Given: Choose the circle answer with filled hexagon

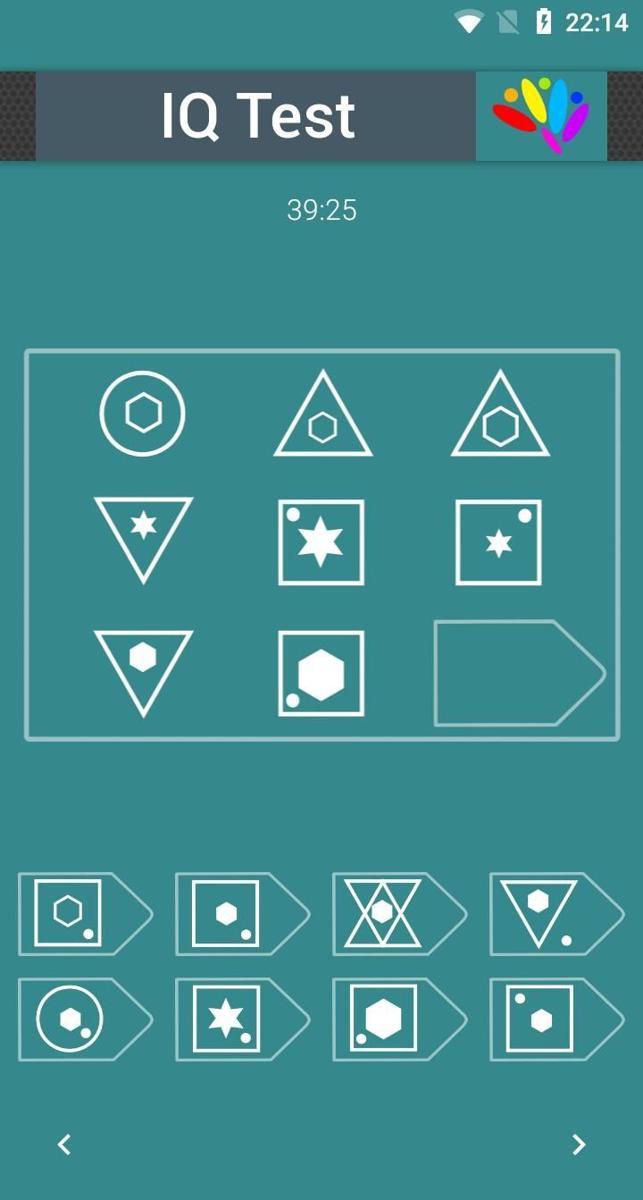Looking at the screenshot, I should click(x=83, y=1019).
